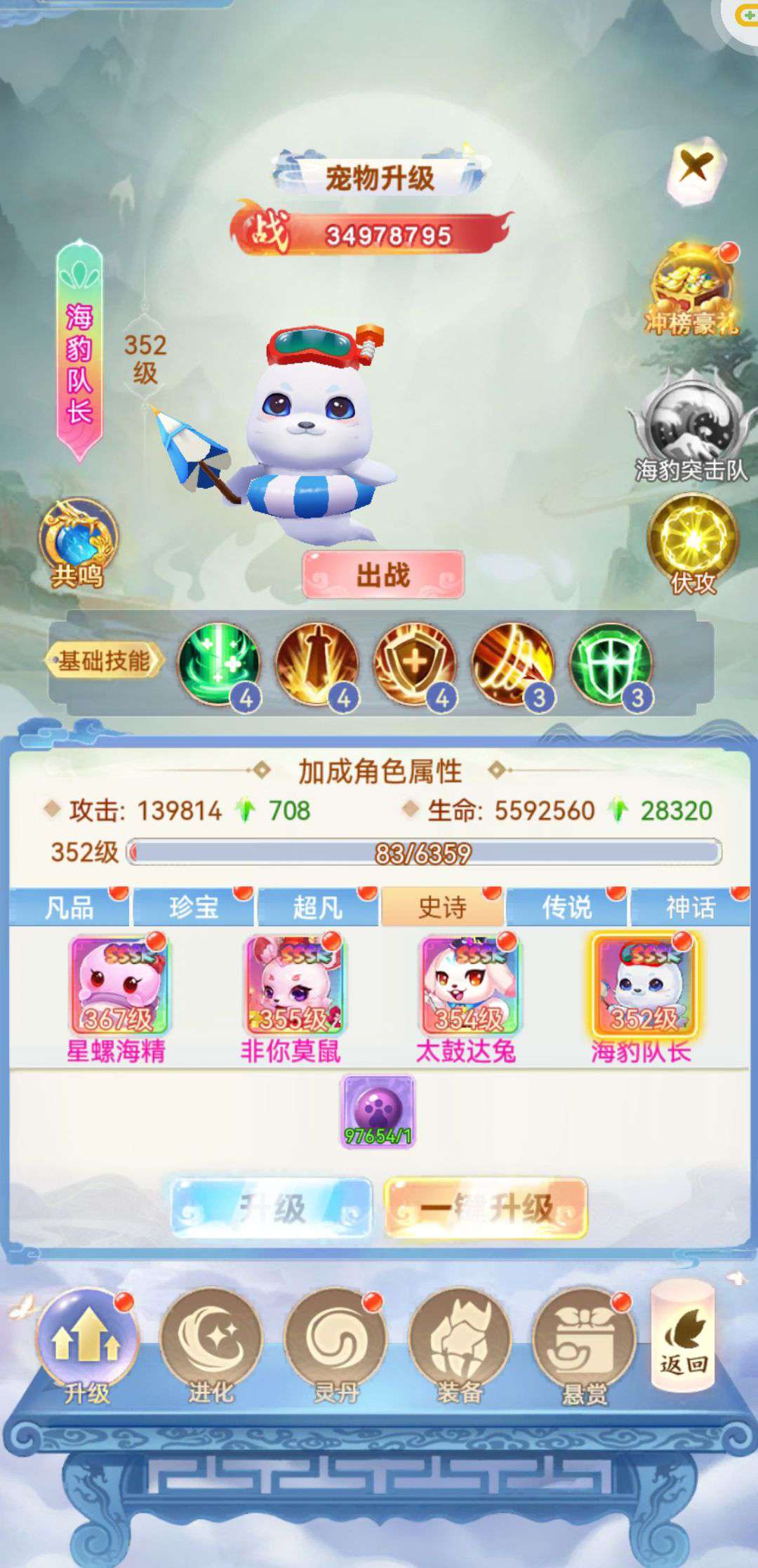The image size is (758, 1568).
Task: Open the 共鸣 resonance feature
Action: tap(77, 543)
